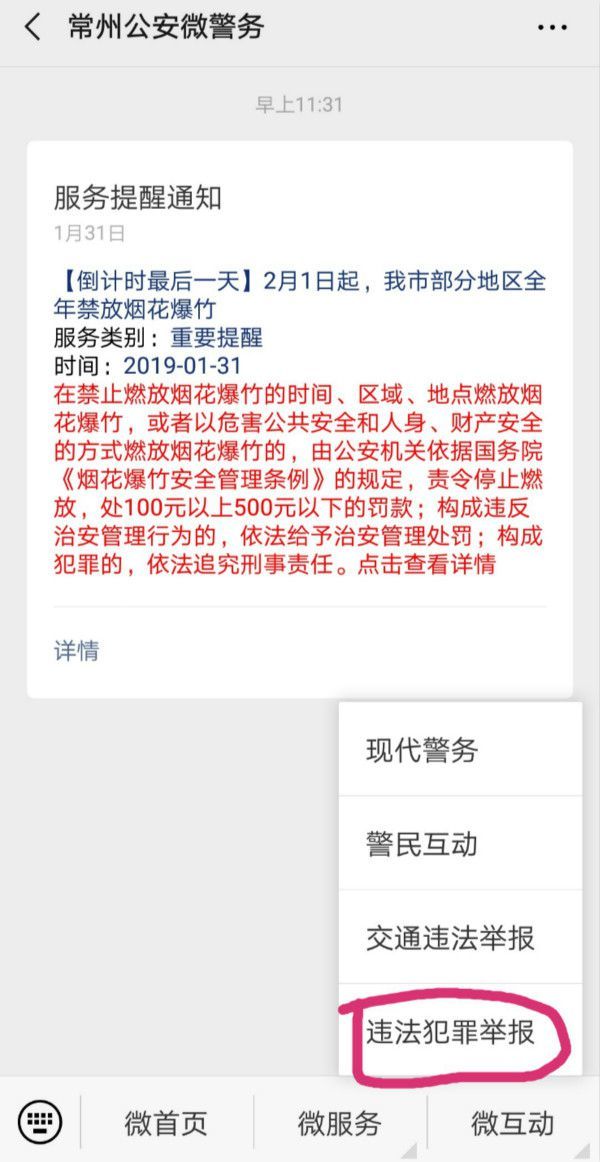Open the three-dot overflow menu
Screen dimensions: 600x1162
pyautogui.click(x=551, y=28)
